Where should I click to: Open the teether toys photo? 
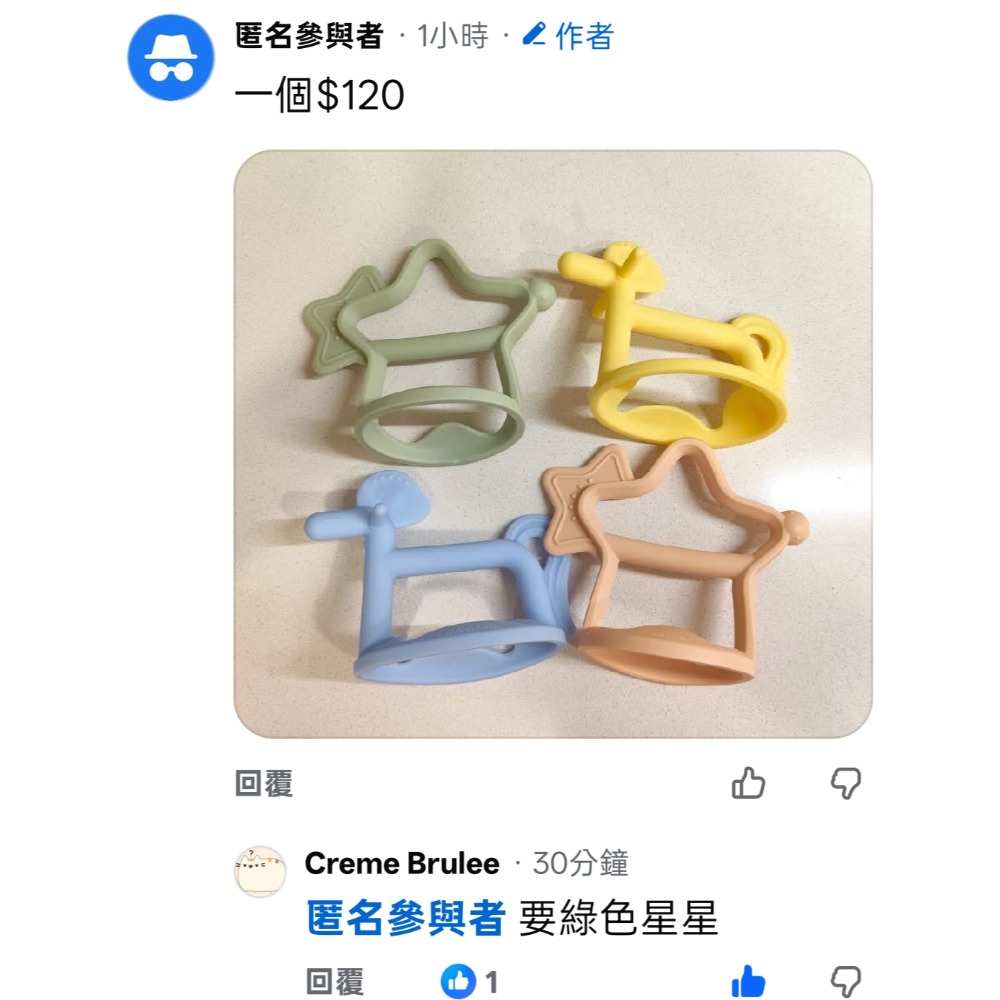pyautogui.click(x=552, y=444)
